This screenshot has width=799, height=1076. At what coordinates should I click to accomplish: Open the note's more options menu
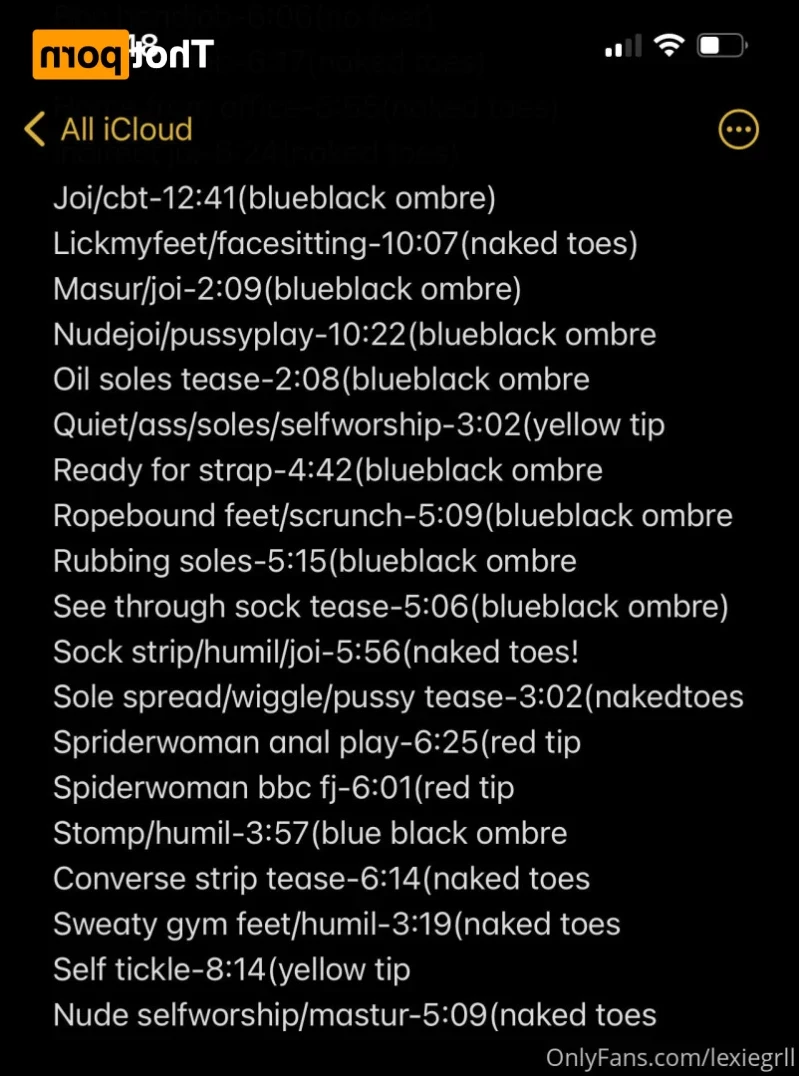pyautogui.click(x=738, y=130)
